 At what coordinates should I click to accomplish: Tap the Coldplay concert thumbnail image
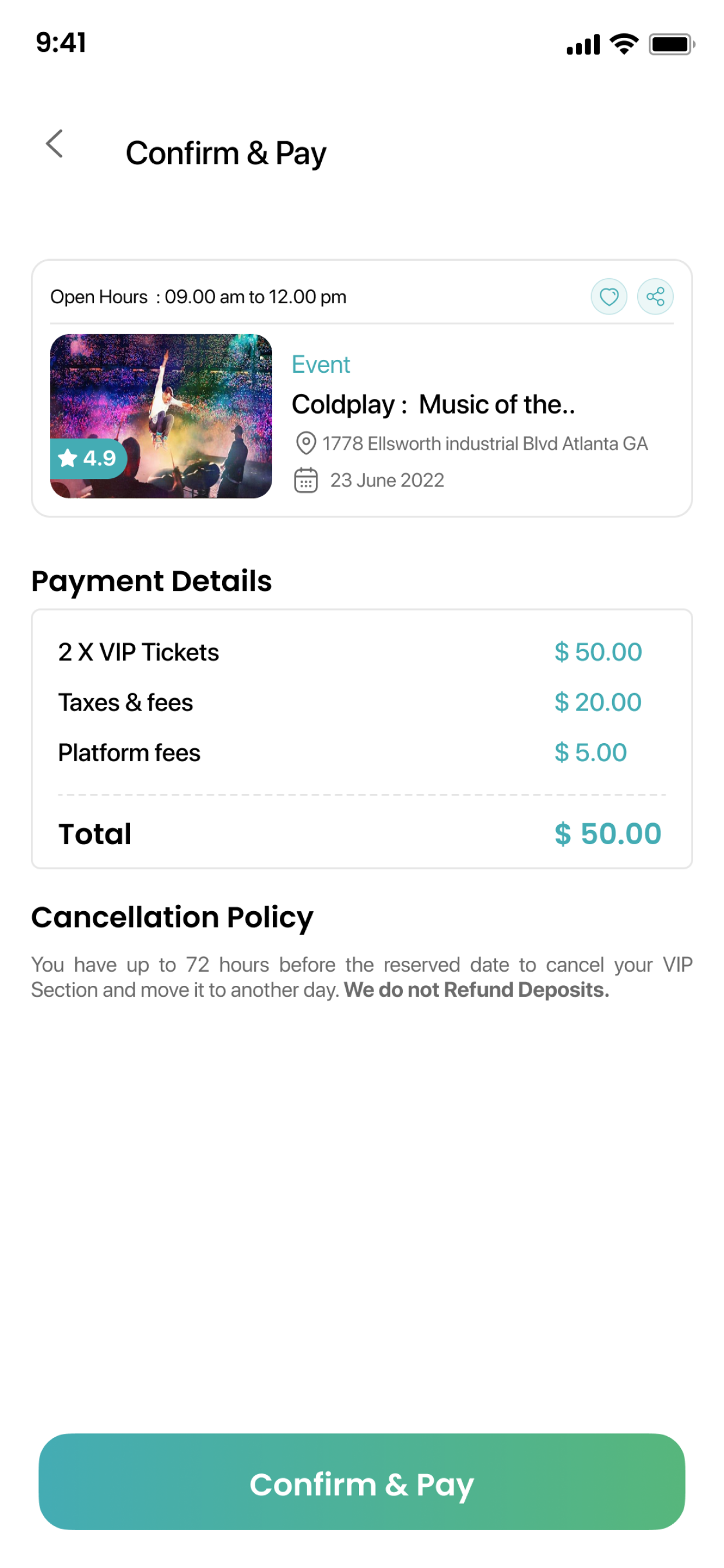pyautogui.click(x=162, y=415)
